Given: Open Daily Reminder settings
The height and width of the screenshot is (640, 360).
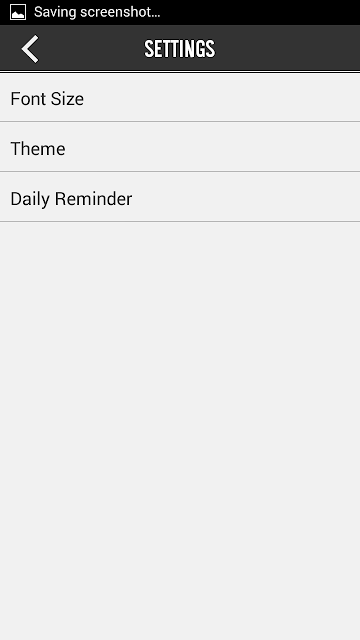Looking at the screenshot, I should (180, 197).
